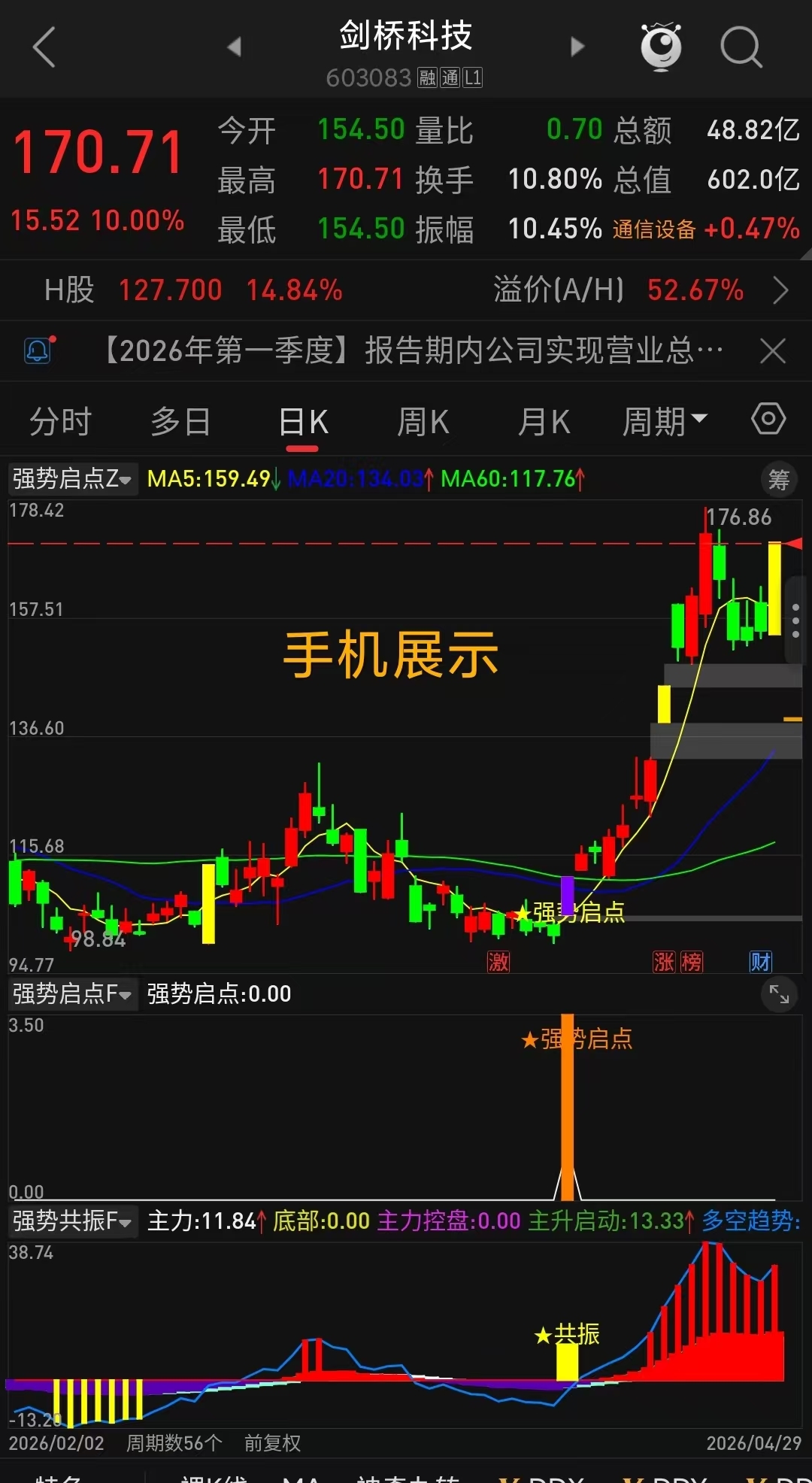Switch to the next stock
The height and width of the screenshot is (1483, 812).
(x=577, y=47)
